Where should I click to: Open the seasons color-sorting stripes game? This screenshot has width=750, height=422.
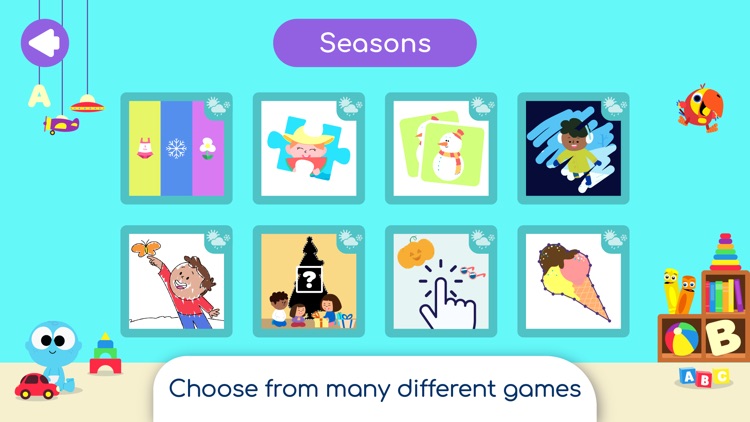[x=176, y=148]
